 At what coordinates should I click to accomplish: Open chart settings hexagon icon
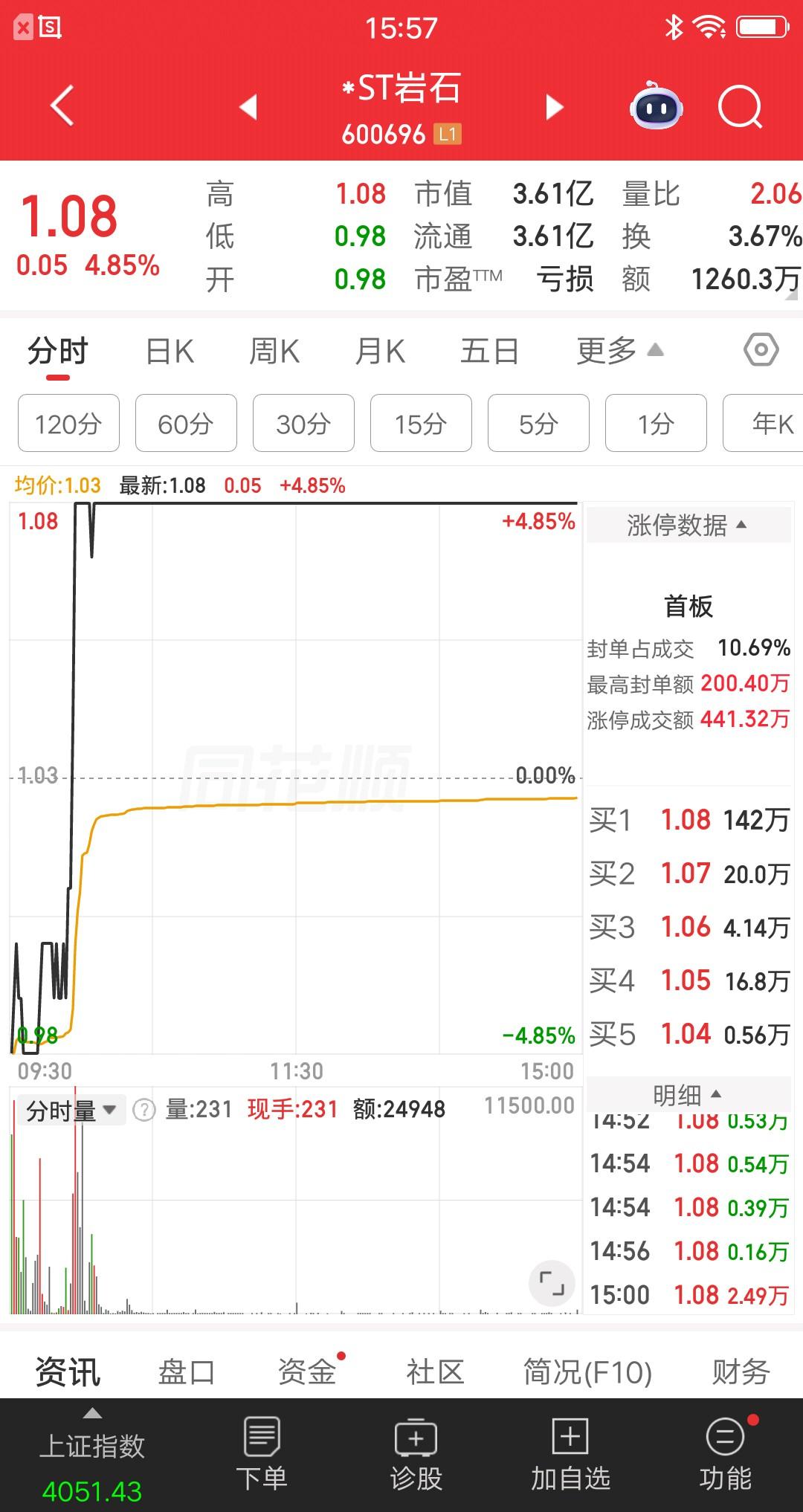click(761, 349)
